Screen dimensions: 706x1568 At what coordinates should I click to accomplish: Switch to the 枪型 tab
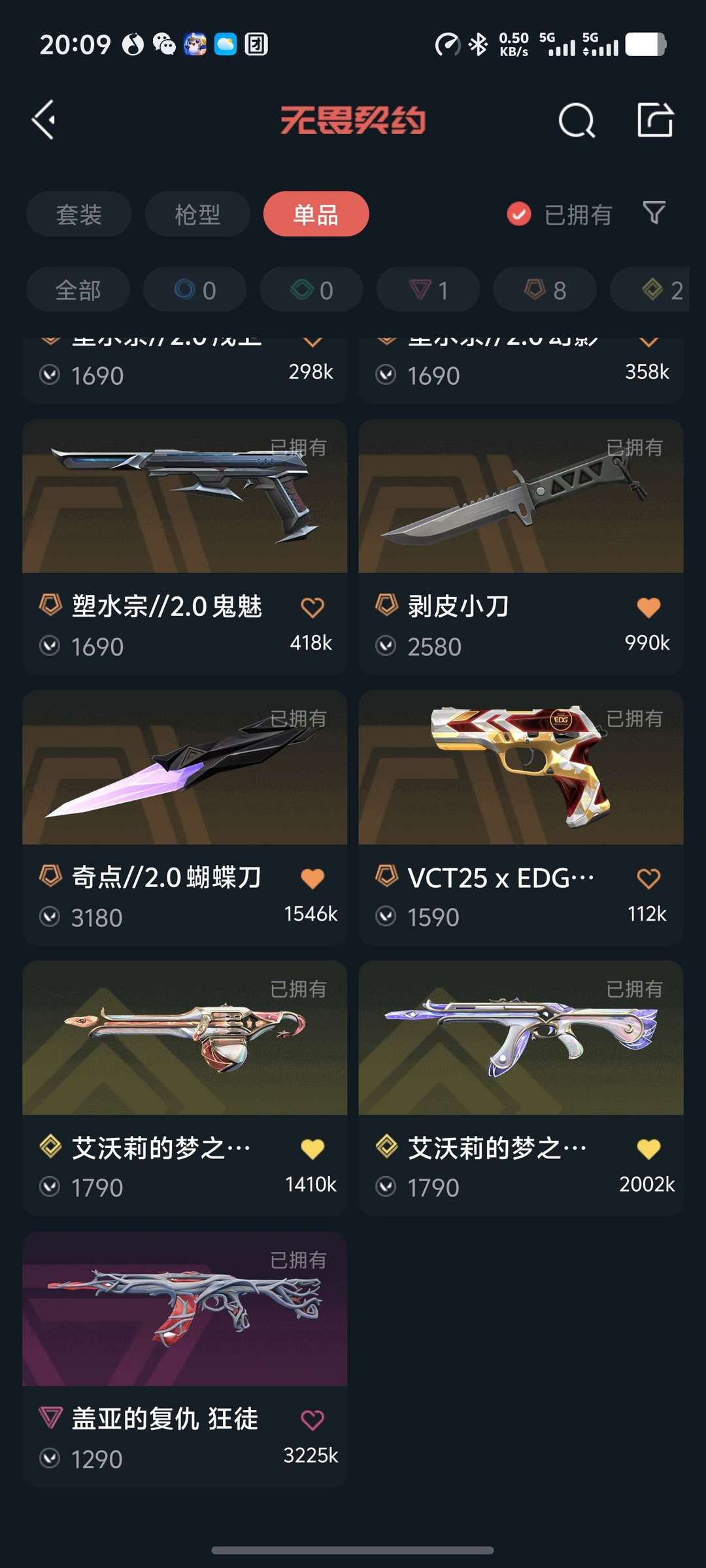(197, 214)
